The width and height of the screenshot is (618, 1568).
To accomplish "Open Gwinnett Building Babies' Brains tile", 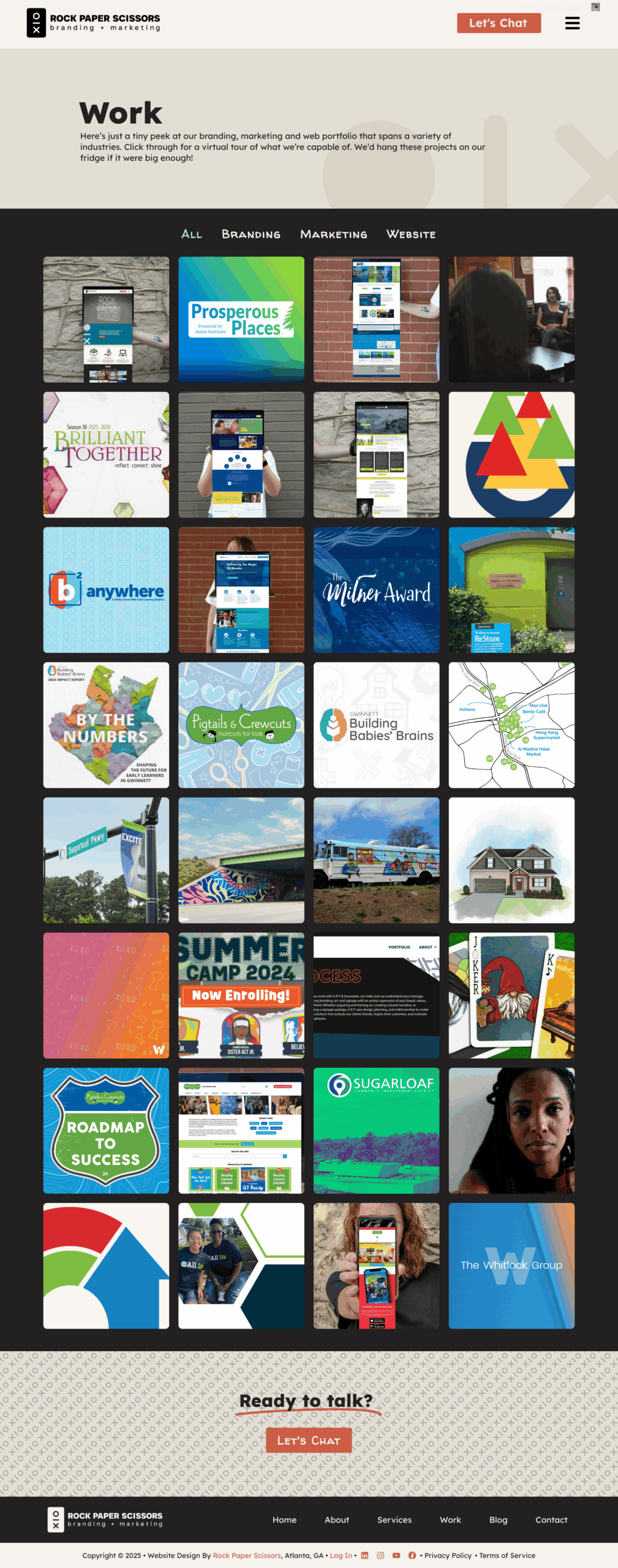I will click(376, 725).
